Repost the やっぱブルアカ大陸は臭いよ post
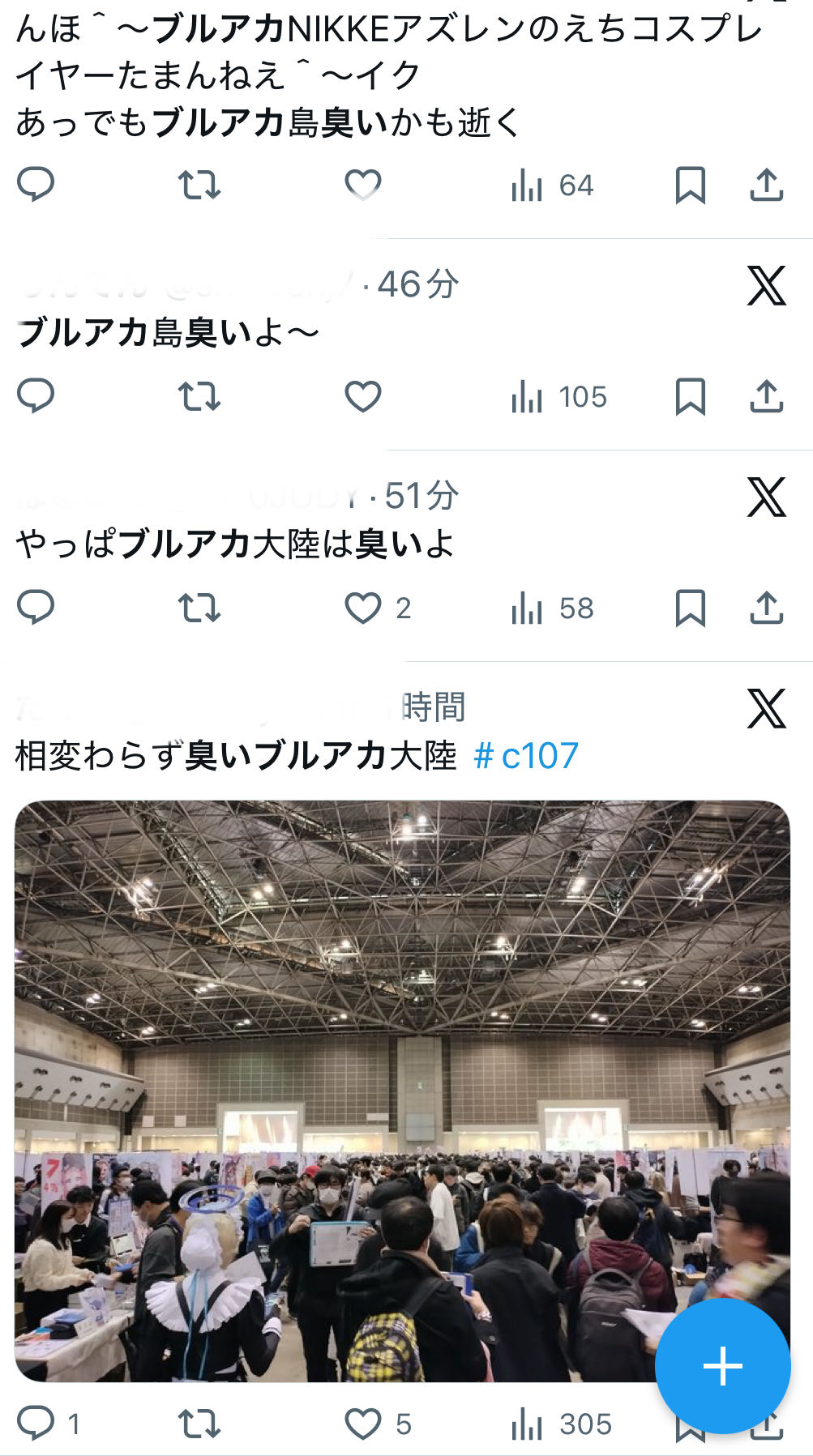The height and width of the screenshot is (1456, 813). (199, 608)
